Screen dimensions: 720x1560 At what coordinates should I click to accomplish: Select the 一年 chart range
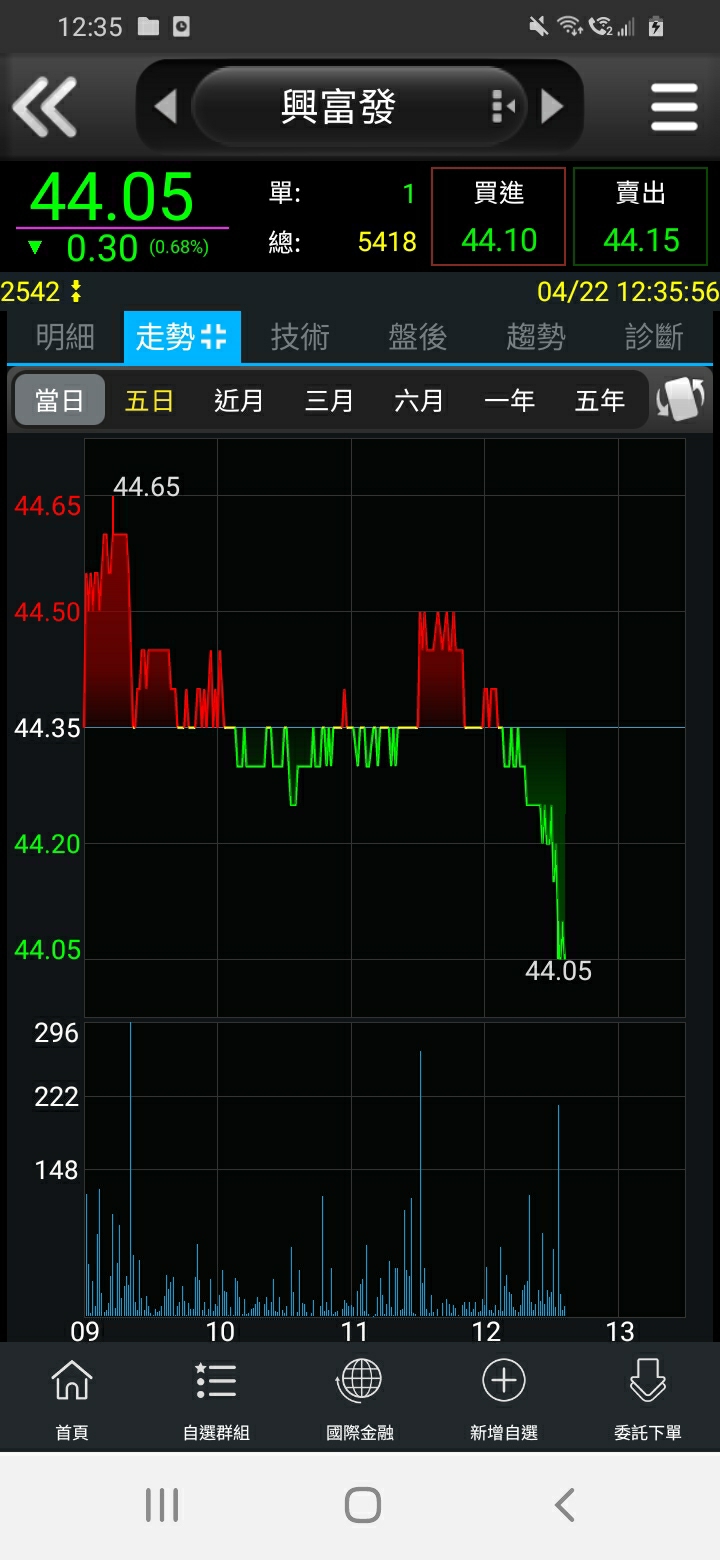[x=509, y=401]
